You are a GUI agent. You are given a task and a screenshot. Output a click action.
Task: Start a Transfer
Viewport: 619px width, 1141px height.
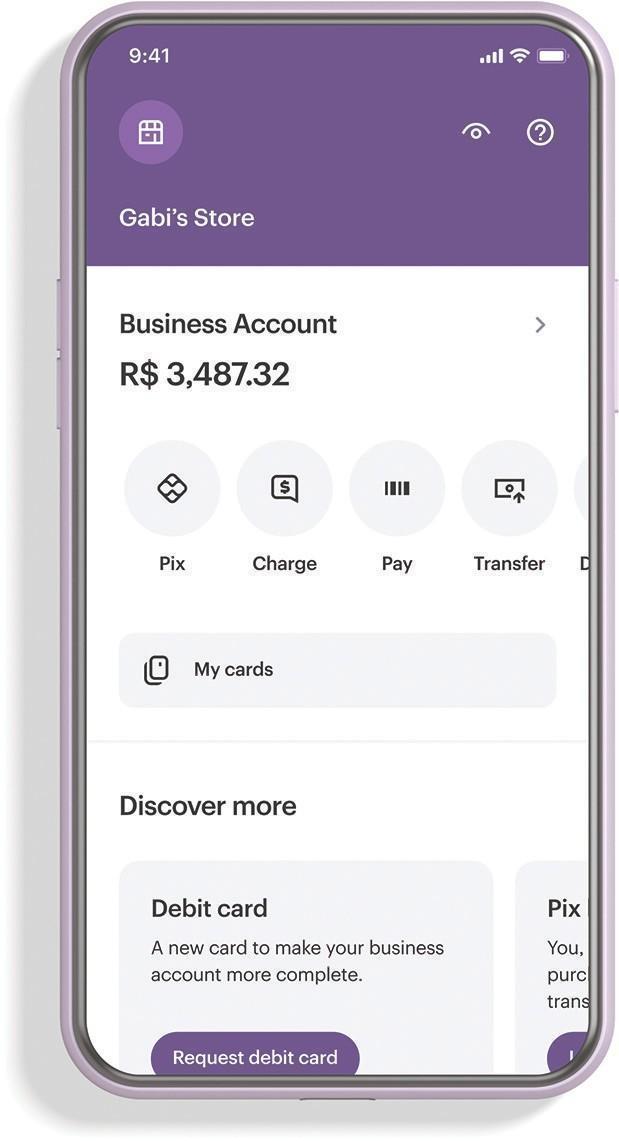509,489
